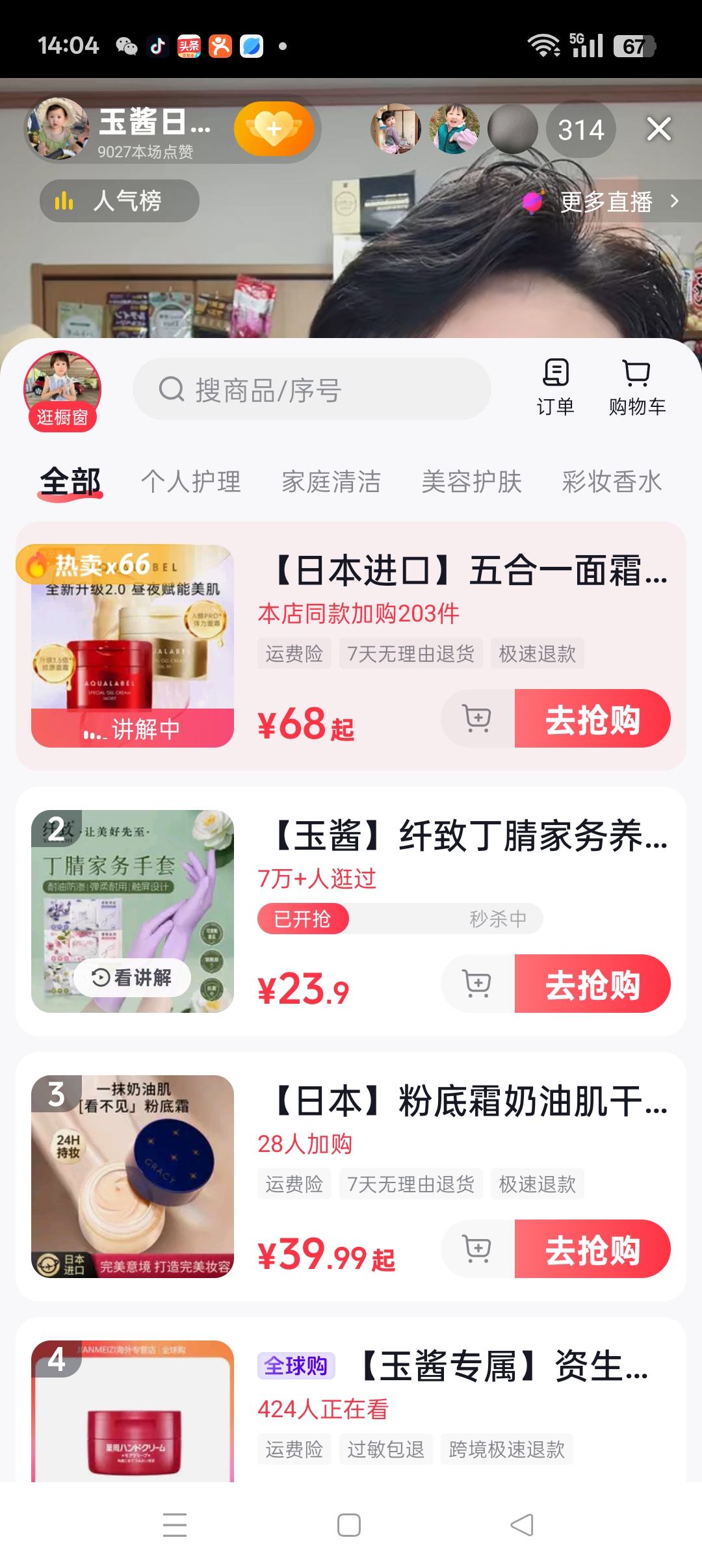Open 订单 orders
The width and height of the screenshot is (702, 1568).
(x=555, y=387)
